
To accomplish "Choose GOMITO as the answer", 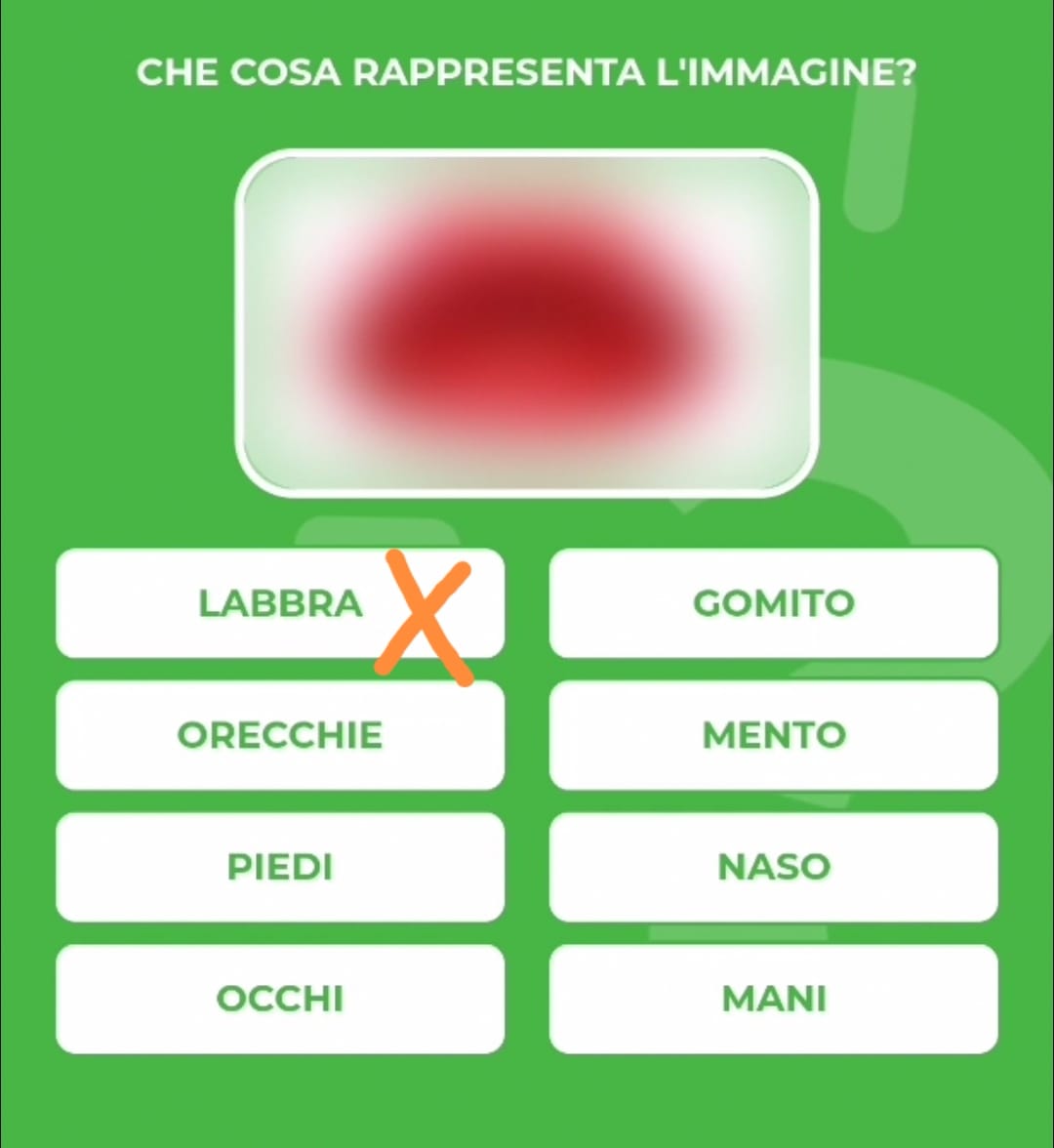I will tap(774, 603).
